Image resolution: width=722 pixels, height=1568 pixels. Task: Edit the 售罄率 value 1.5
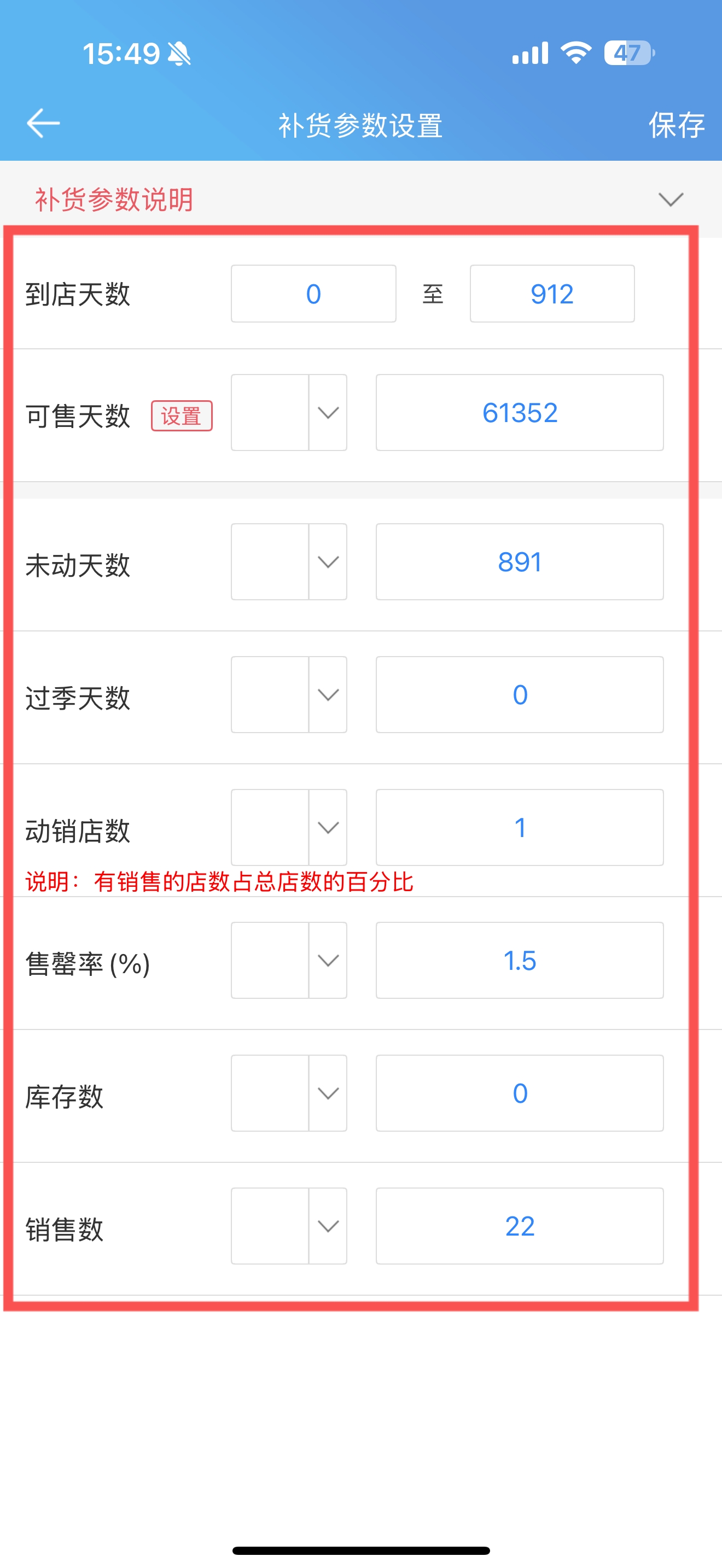point(520,961)
